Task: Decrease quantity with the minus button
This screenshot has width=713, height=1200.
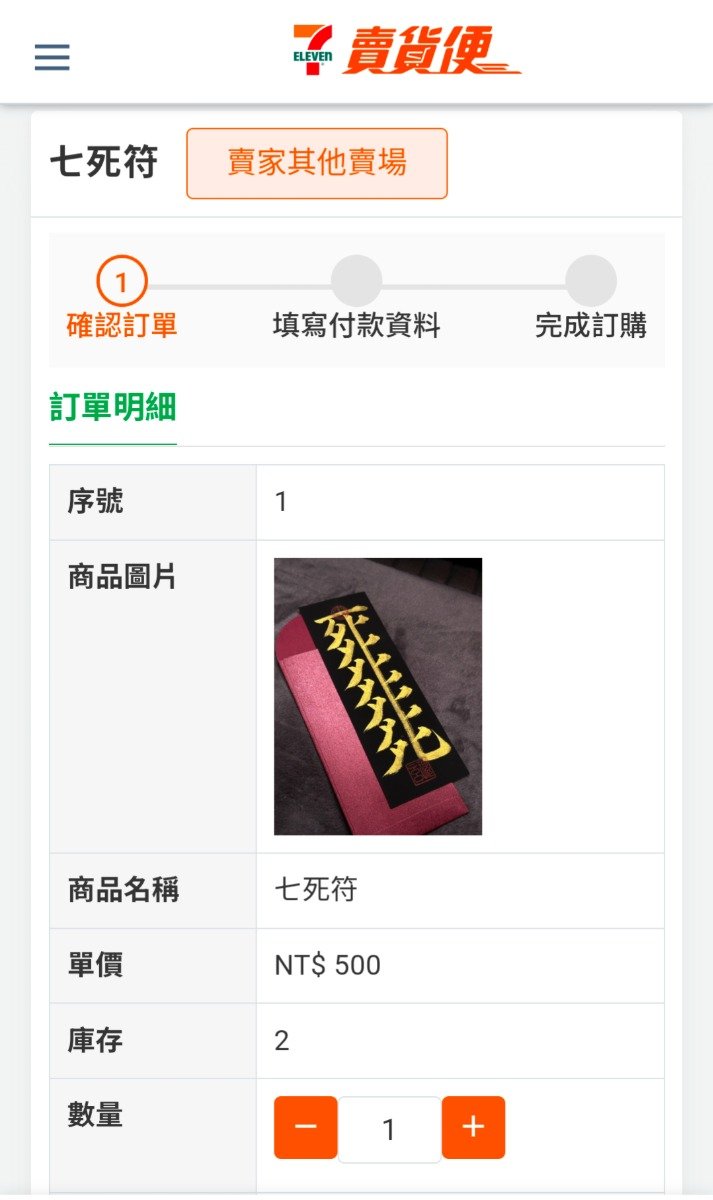Action: pyautogui.click(x=305, y=1127)
